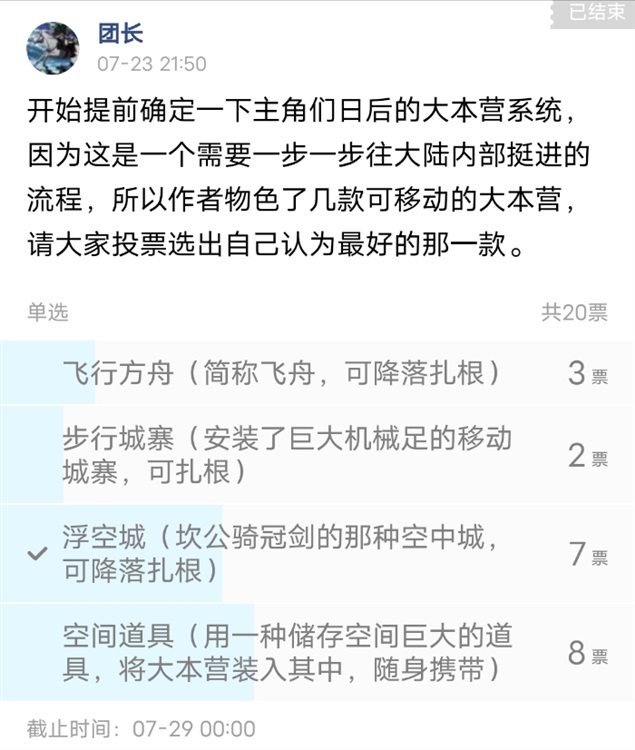Select the 飞行方舟 poll option
Screen dimensions: 635x750
click(280, 373)
